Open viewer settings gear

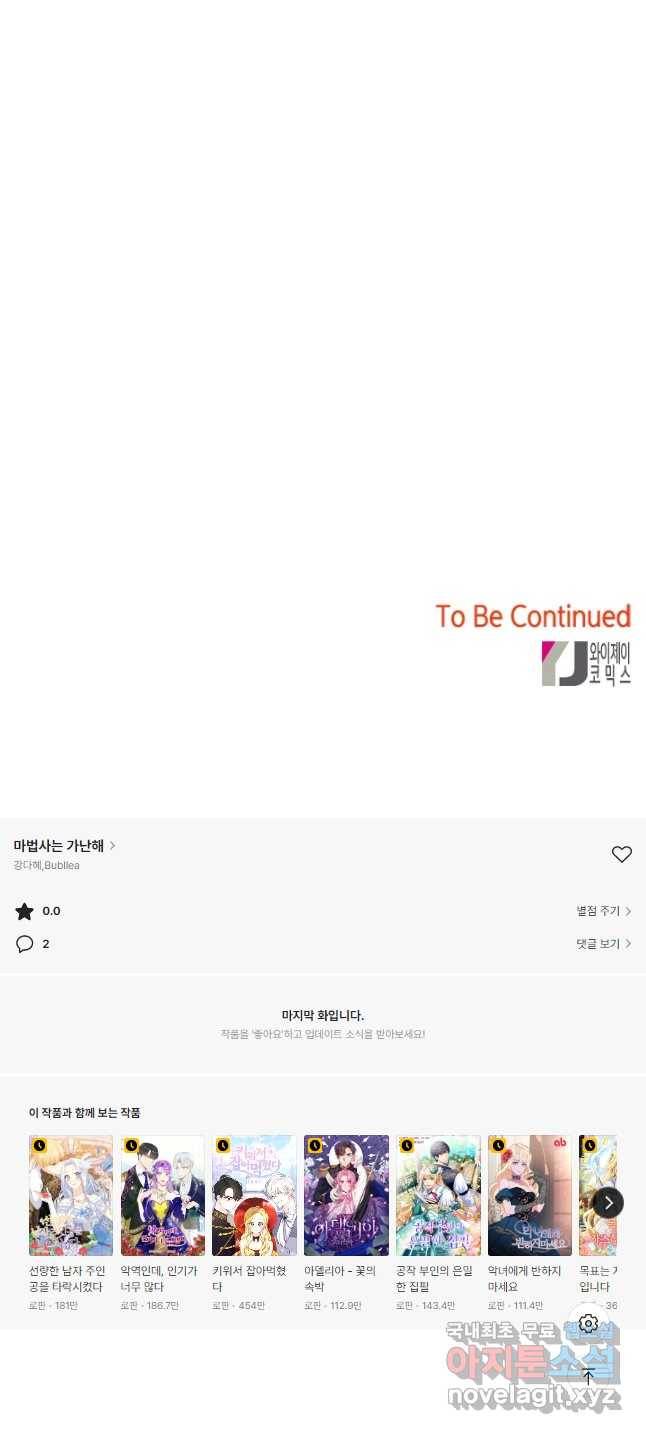tap(588, 1323)
